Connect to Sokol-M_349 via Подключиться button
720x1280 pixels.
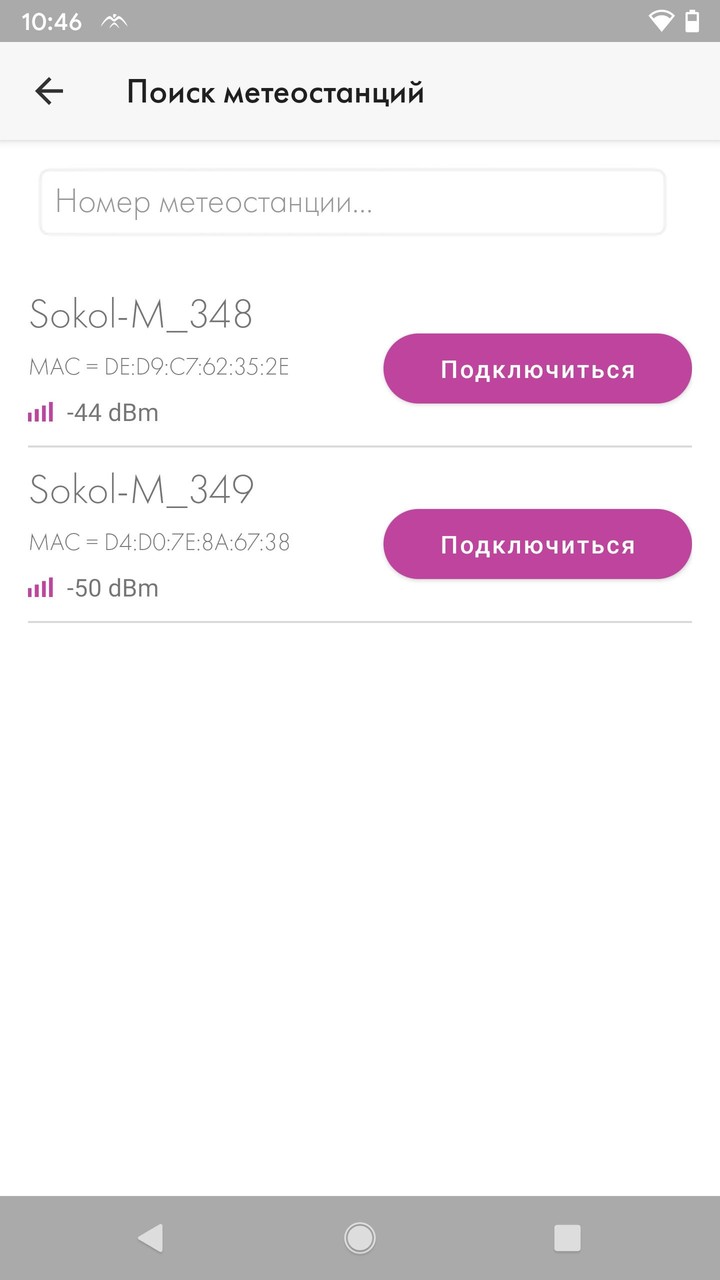point(537,544)
